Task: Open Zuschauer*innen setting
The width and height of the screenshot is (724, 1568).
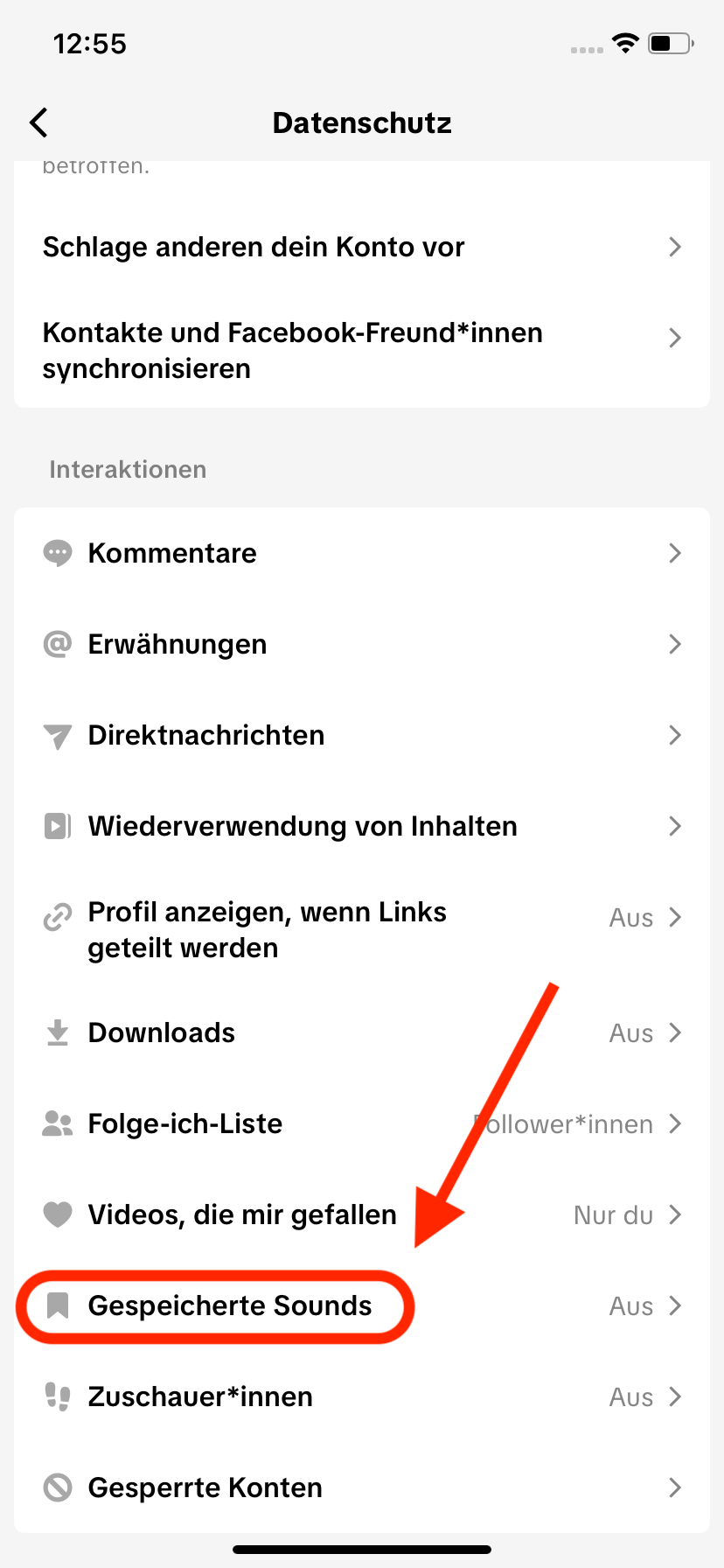Action: click(x=362, y=1396)
